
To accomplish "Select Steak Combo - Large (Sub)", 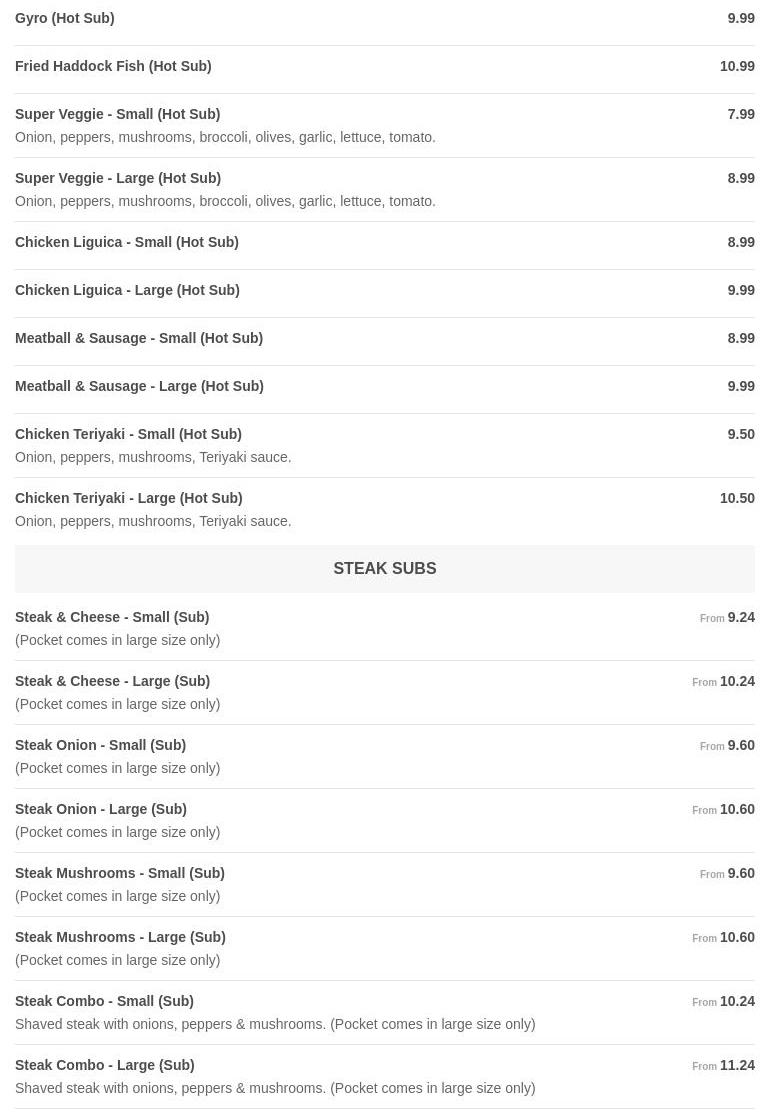I will (105, 1065).
